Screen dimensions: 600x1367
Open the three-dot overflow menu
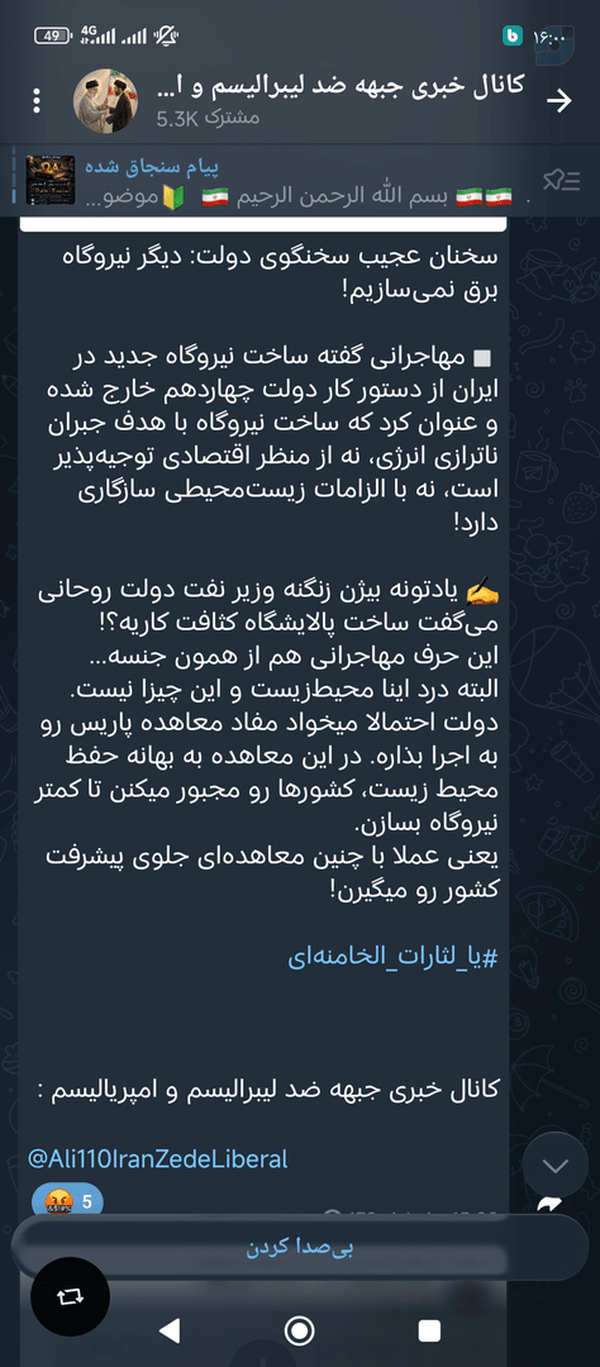tap(37, 101)
